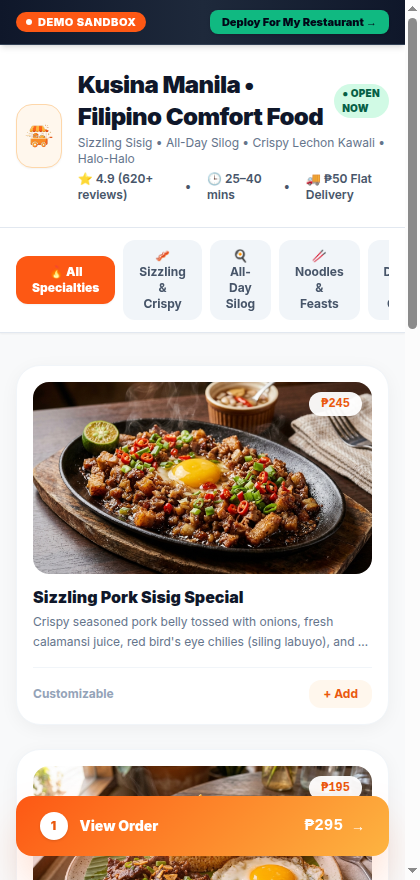Select the All Specialties filter chip

pos(66,280)
